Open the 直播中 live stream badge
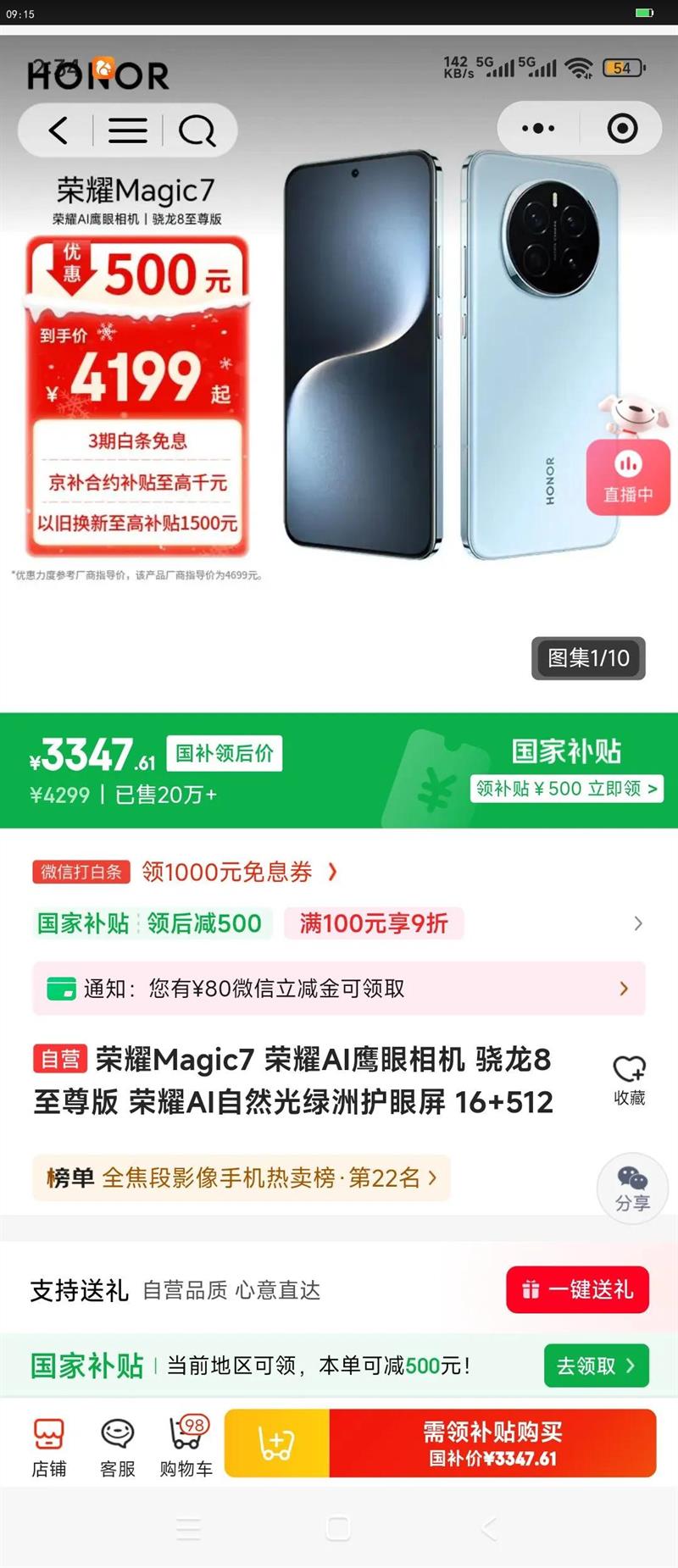 point(627,477)
